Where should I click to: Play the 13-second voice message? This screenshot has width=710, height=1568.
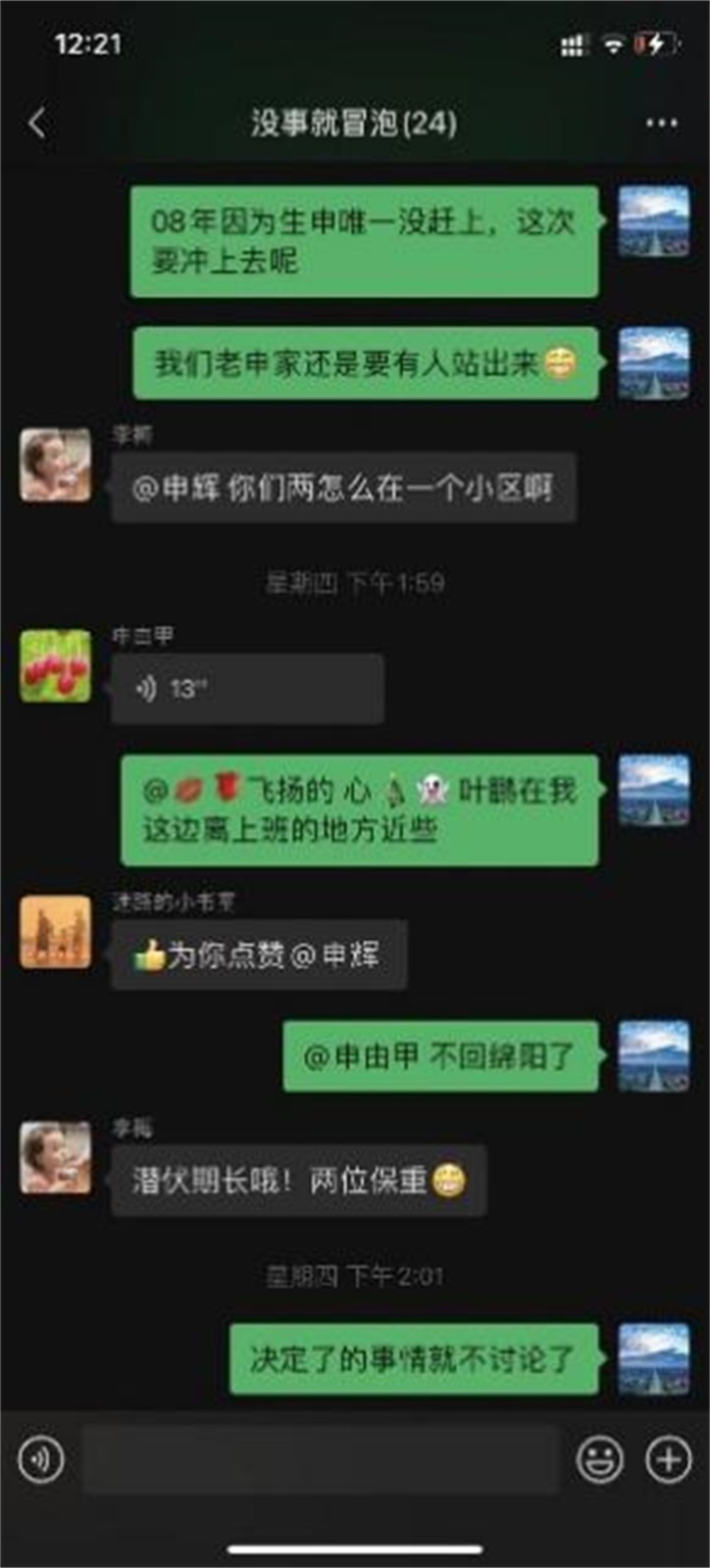coord(246,689)
